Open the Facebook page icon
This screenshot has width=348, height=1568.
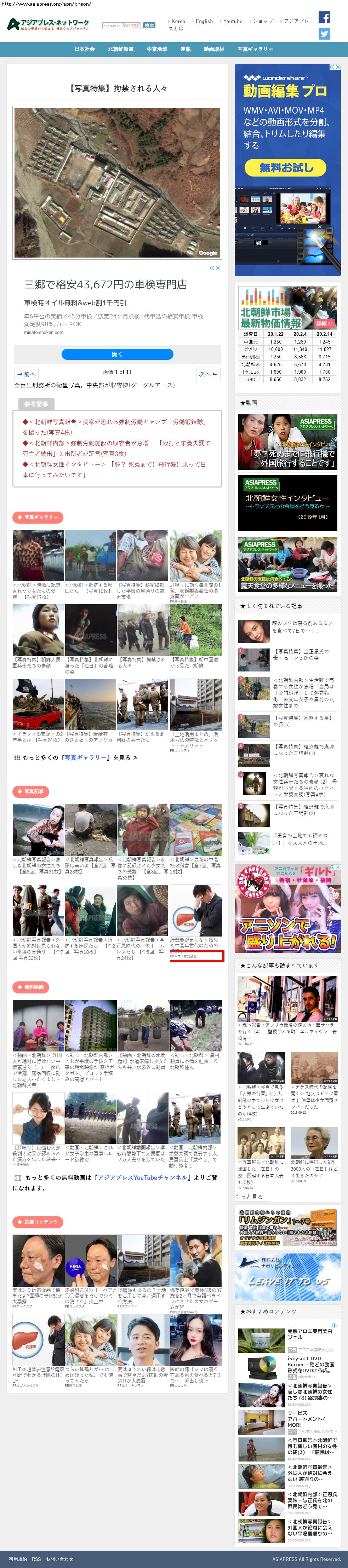[324, 18]
